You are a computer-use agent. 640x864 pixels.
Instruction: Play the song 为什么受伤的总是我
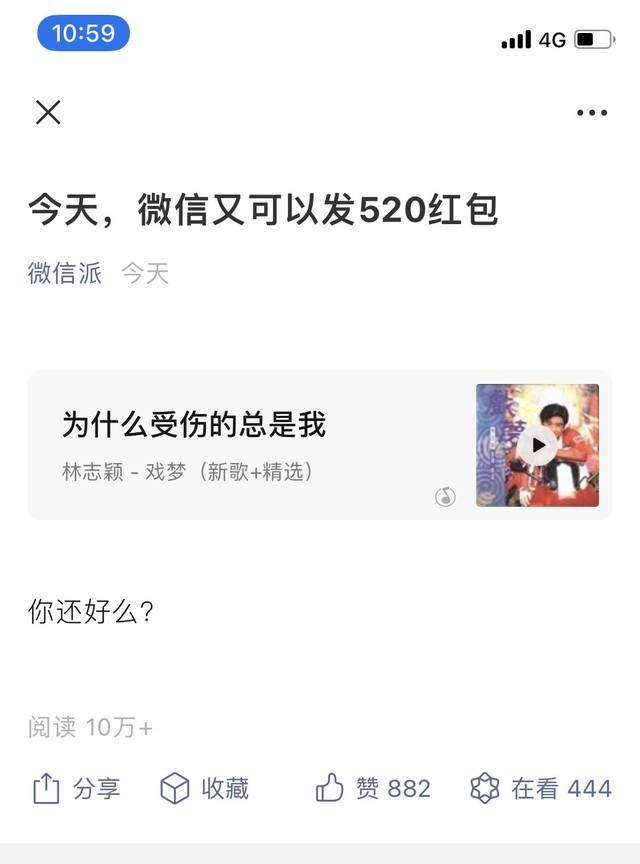(x=538, y=445)
